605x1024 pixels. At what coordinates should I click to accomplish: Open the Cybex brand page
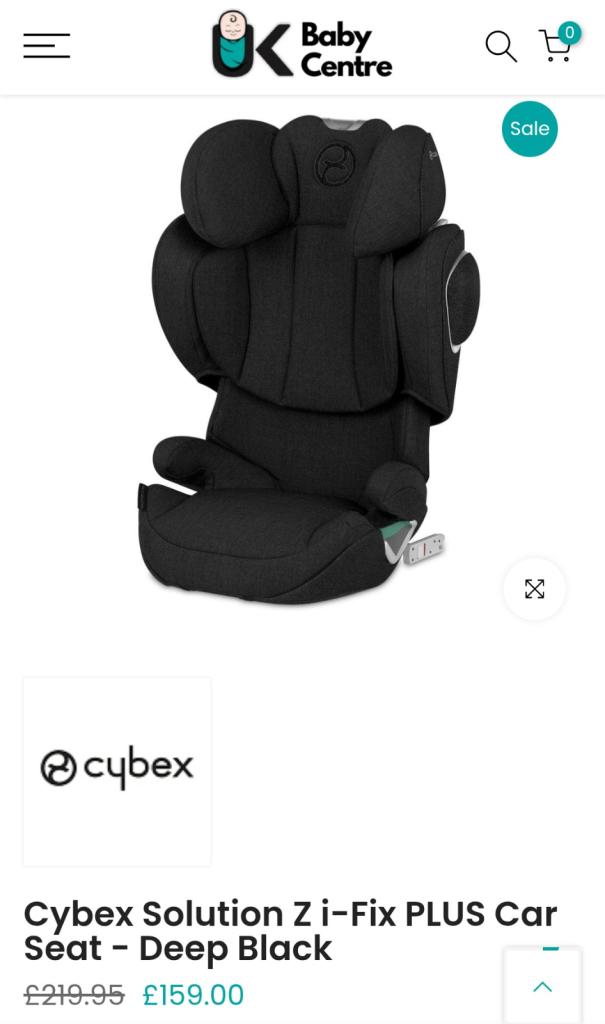[117, 770]
